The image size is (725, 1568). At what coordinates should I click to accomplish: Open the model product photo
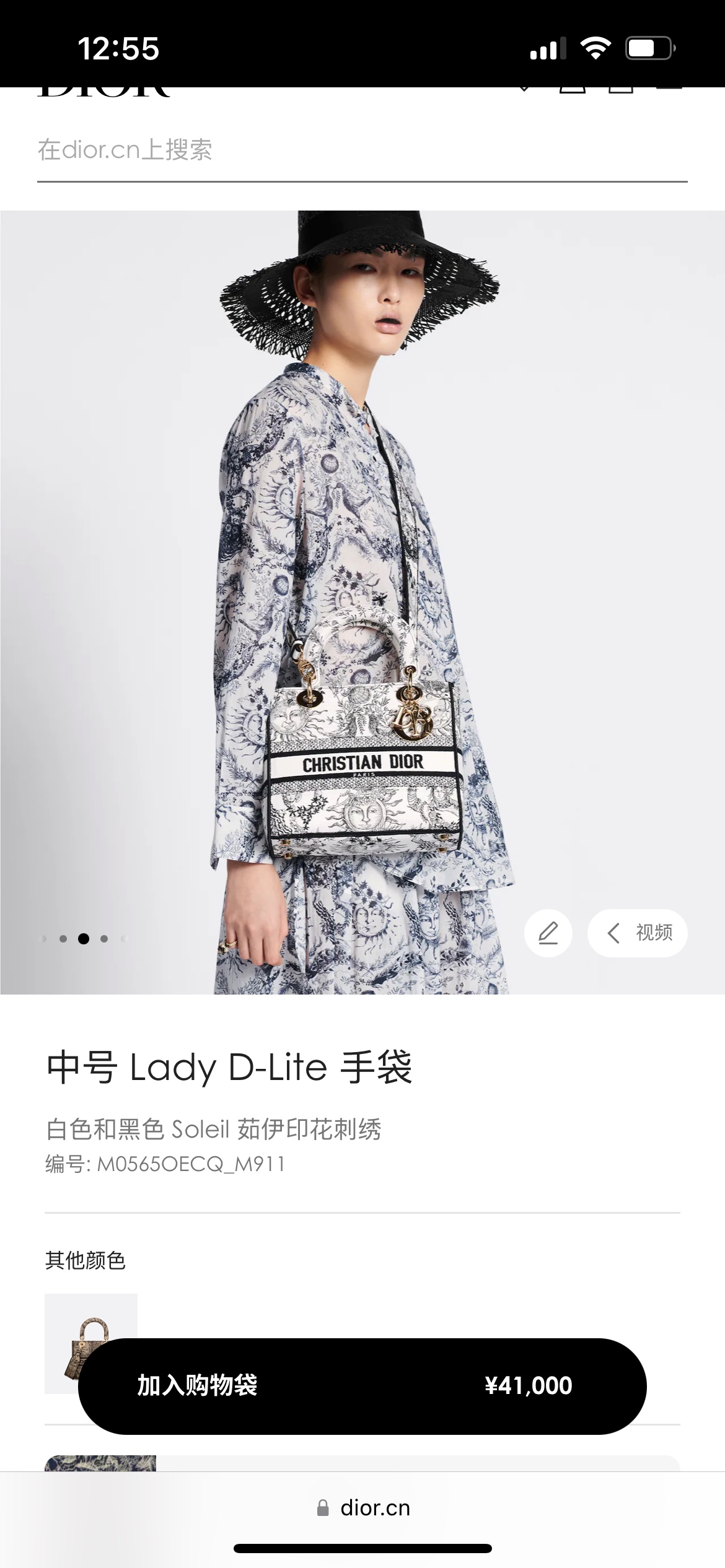(x=362, y=602)
